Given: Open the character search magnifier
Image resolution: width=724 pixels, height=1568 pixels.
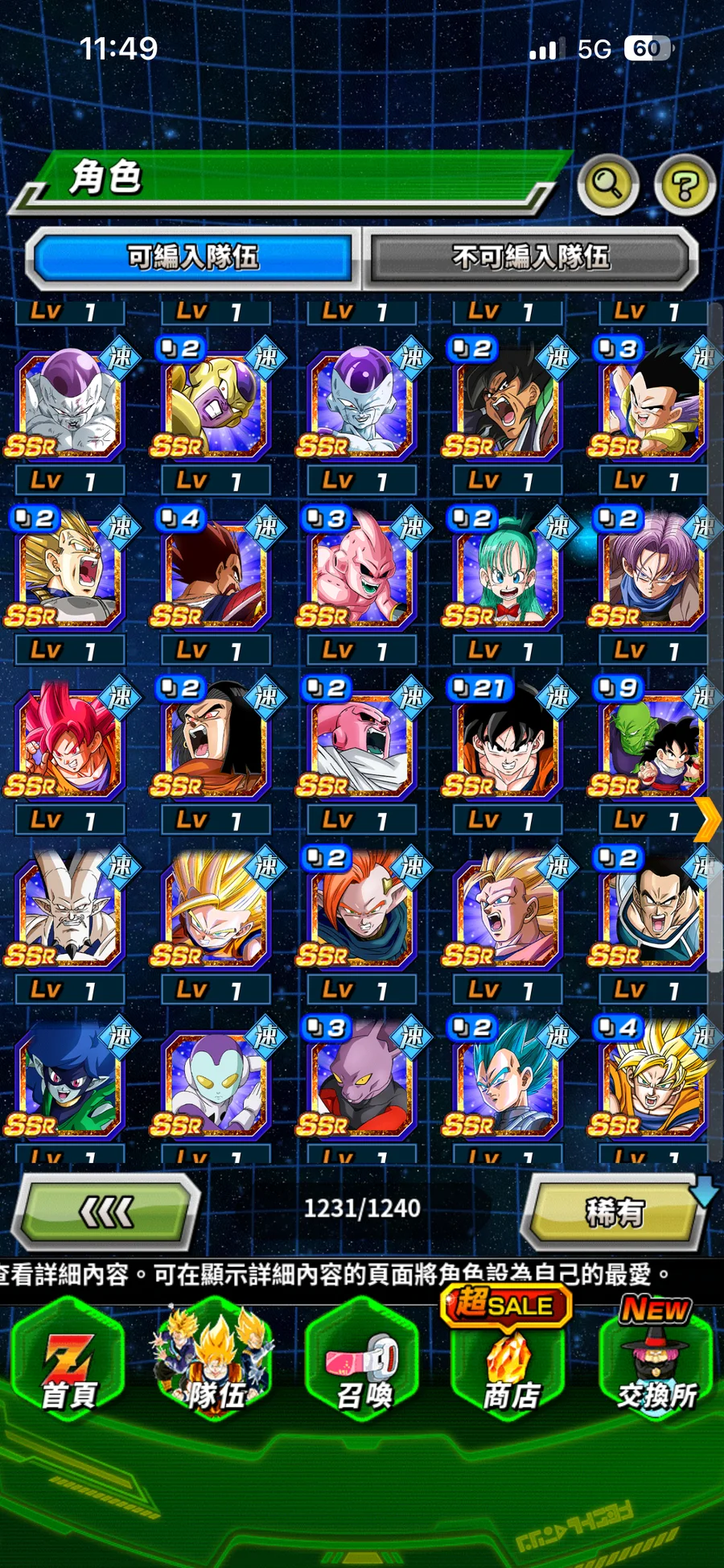Looking at the screenshot, I should tap(607, 185).
